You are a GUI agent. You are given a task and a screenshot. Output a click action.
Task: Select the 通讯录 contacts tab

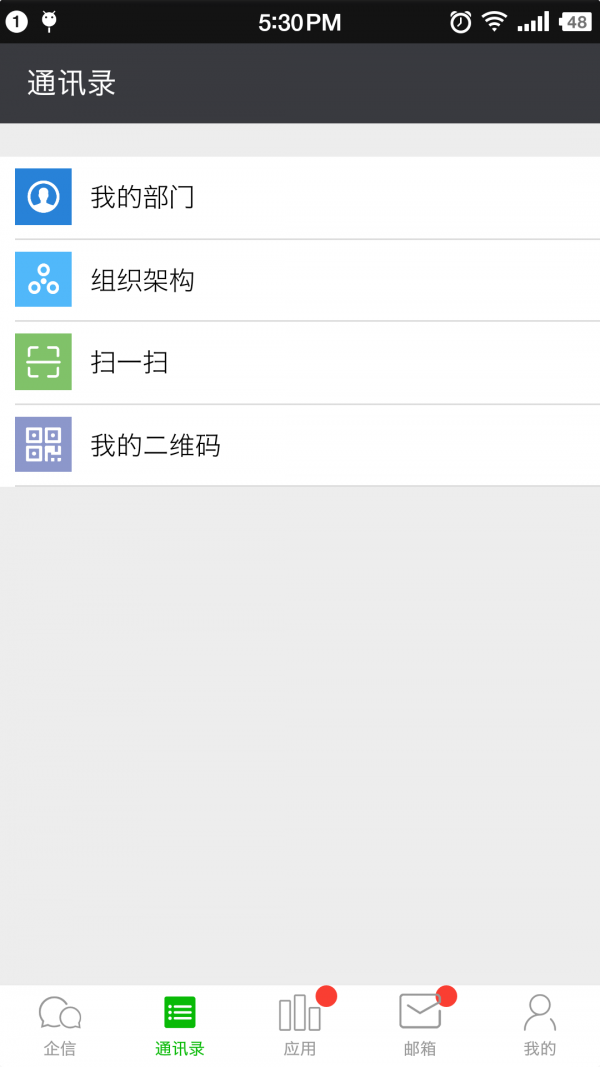click(x=180, y=1026)
